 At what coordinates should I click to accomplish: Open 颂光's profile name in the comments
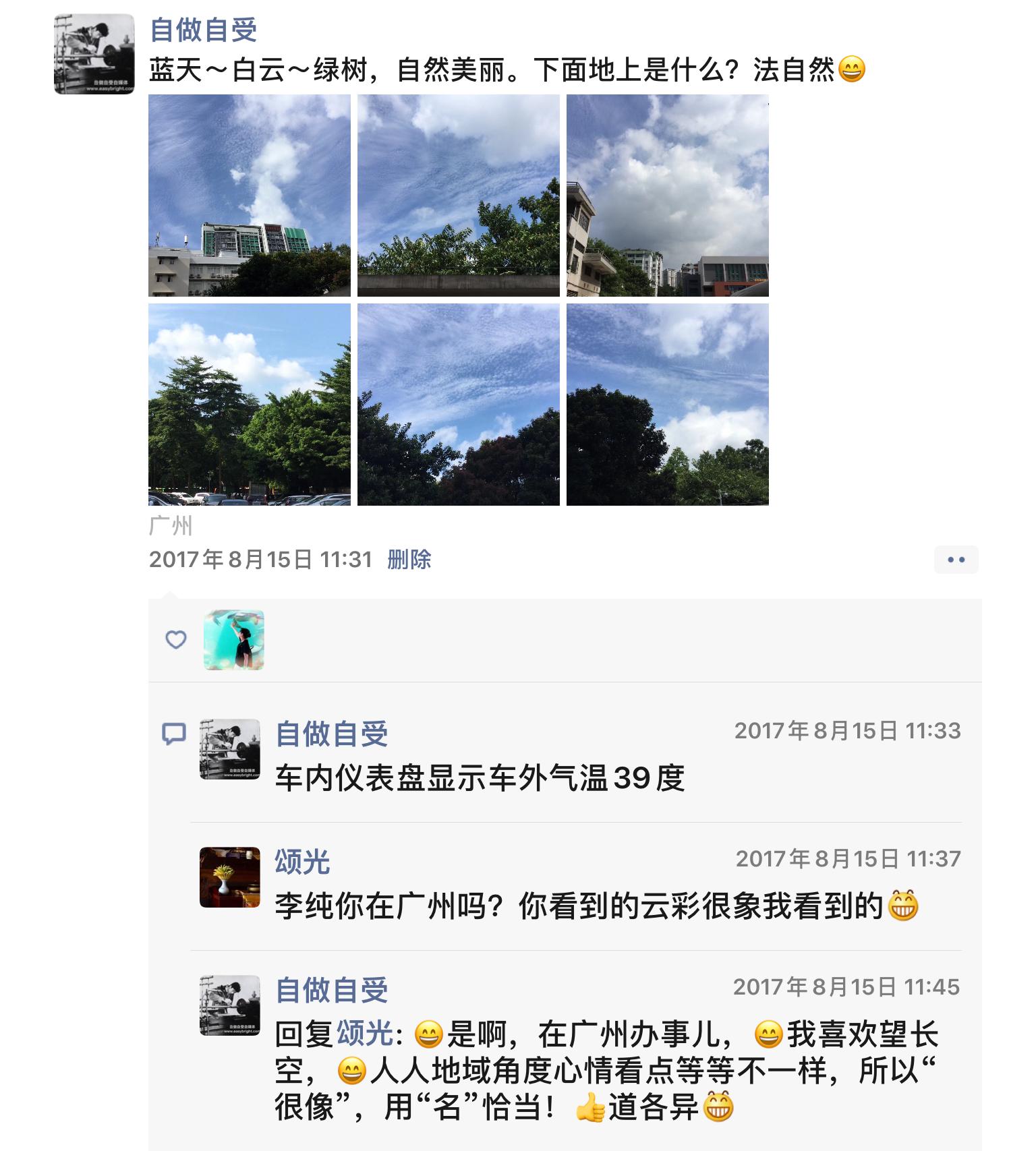(302, 862)
